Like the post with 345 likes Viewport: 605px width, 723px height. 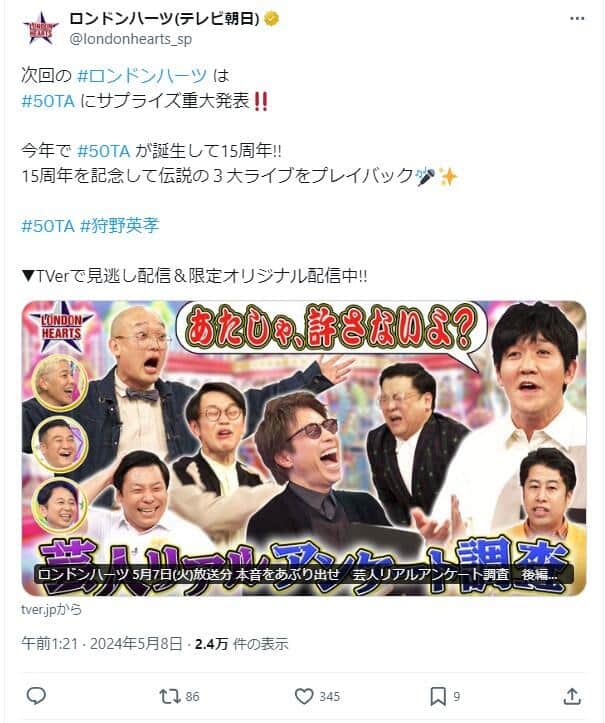[305, 695]
